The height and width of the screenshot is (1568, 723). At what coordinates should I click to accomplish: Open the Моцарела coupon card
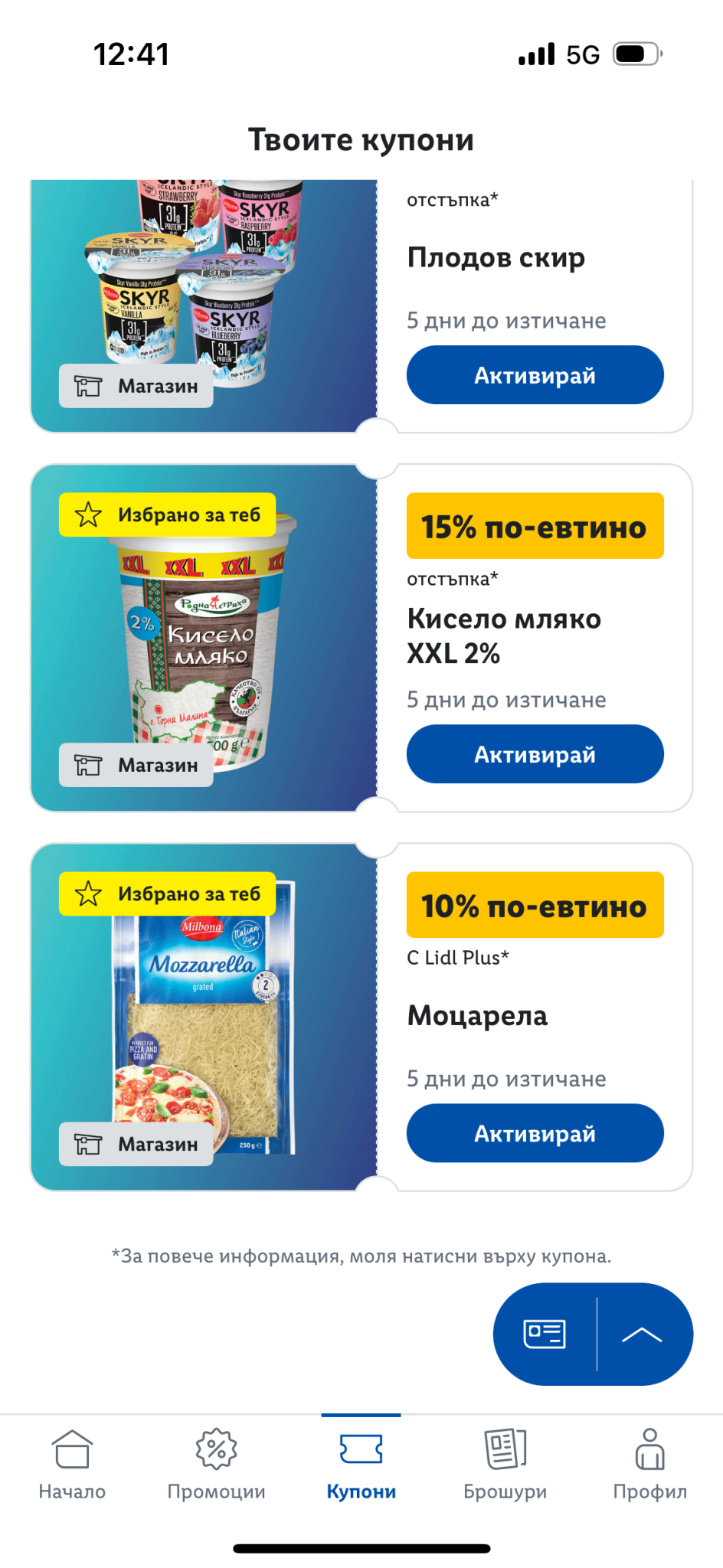(x=361, y=1017)
